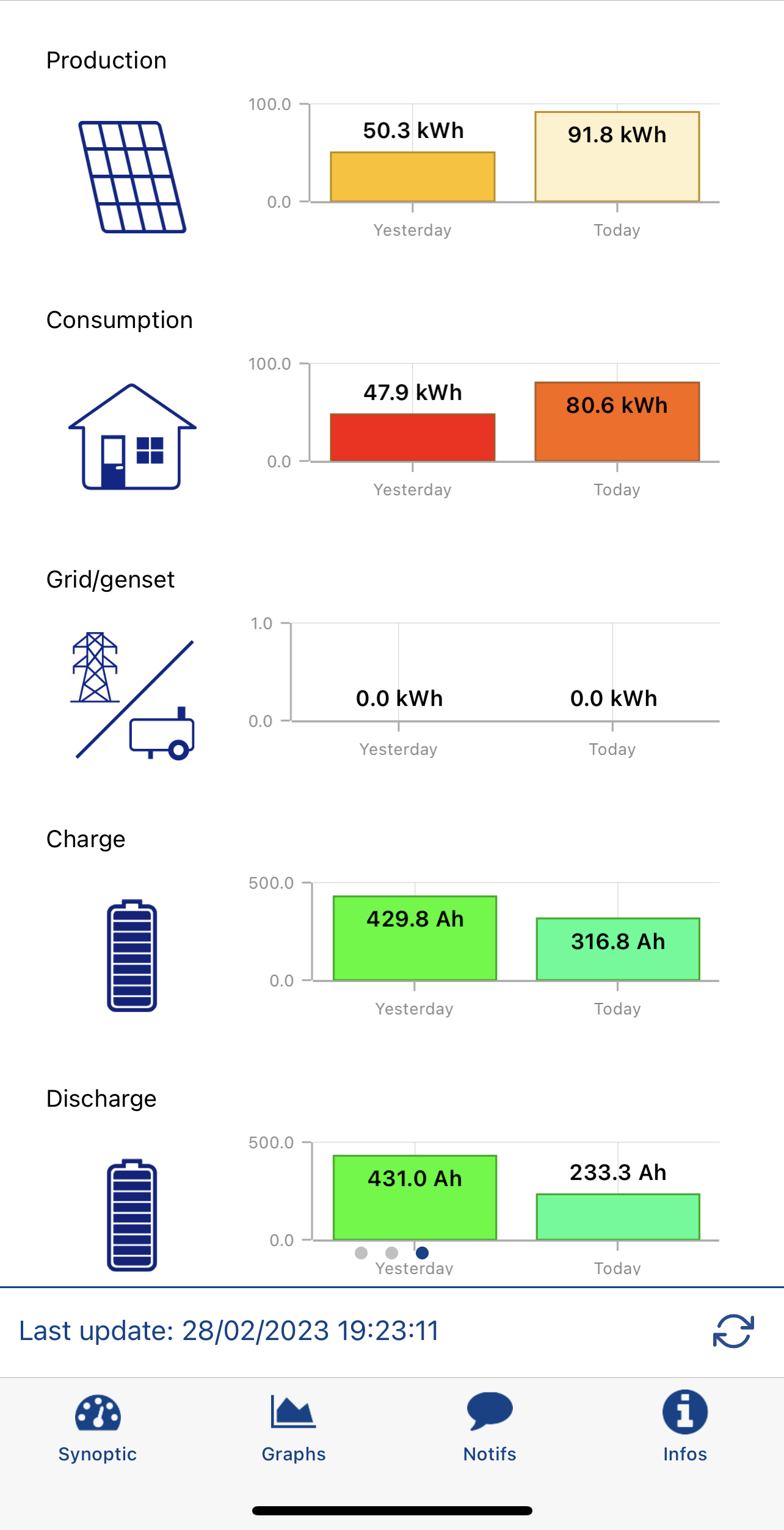Switch to the Synoptic tab
Screen dimensions: 784x1530
[x=98, y=1428]
